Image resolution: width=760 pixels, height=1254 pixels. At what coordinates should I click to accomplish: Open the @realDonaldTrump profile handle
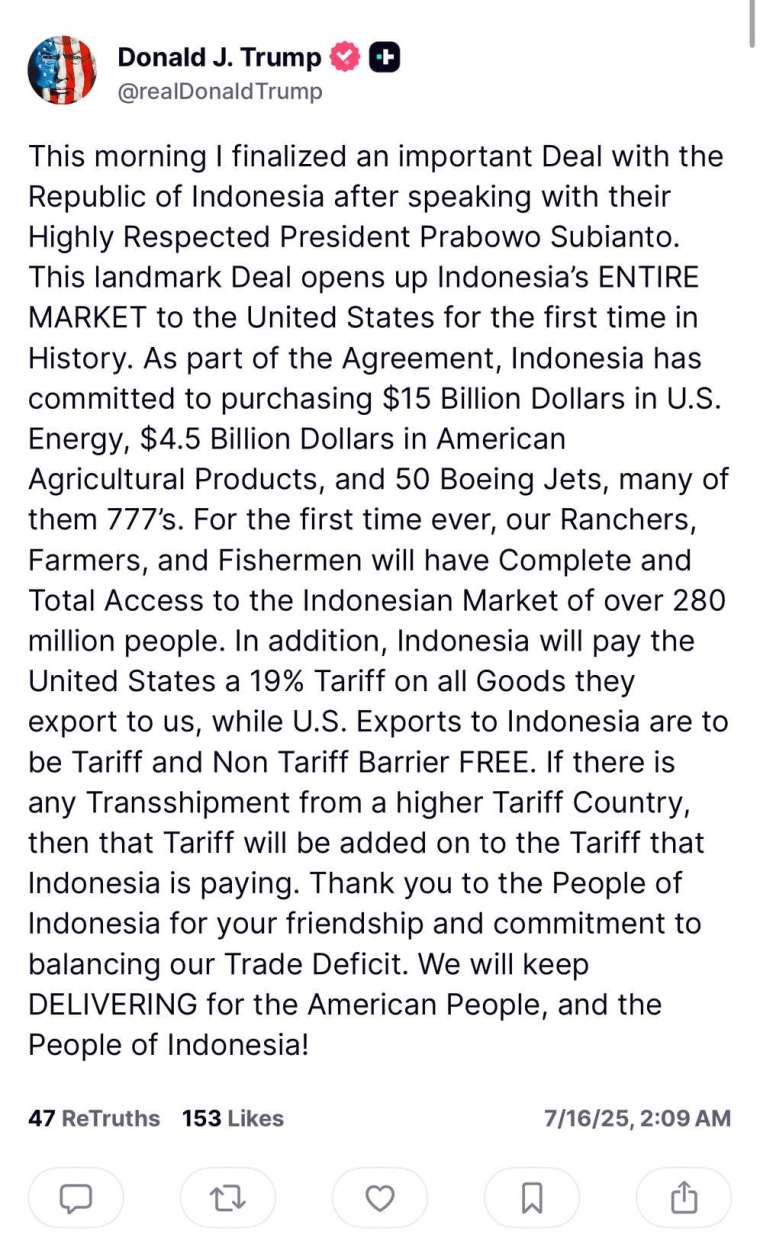click(x=220, y=92)
